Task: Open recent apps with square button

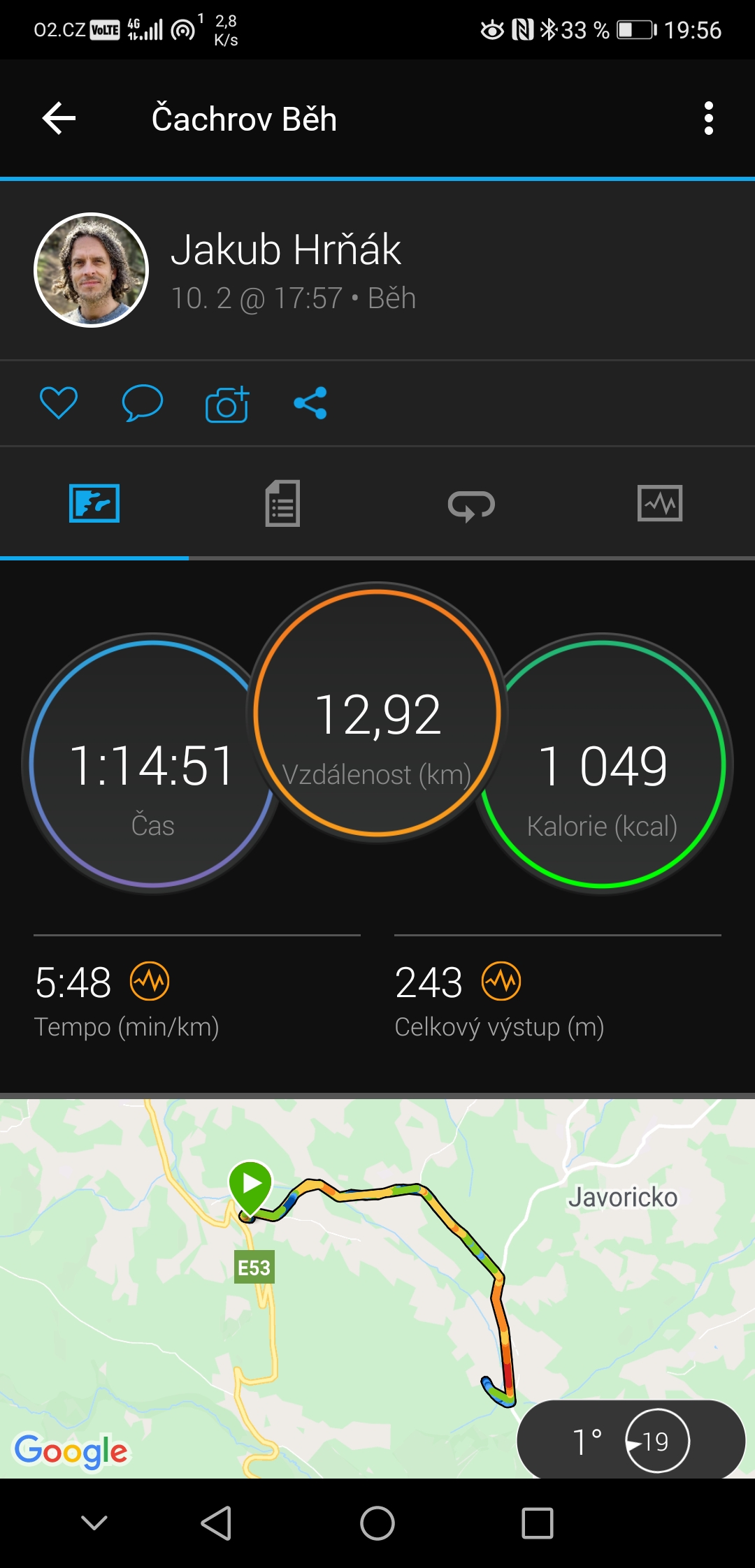Action: [x=538, y=1523]
